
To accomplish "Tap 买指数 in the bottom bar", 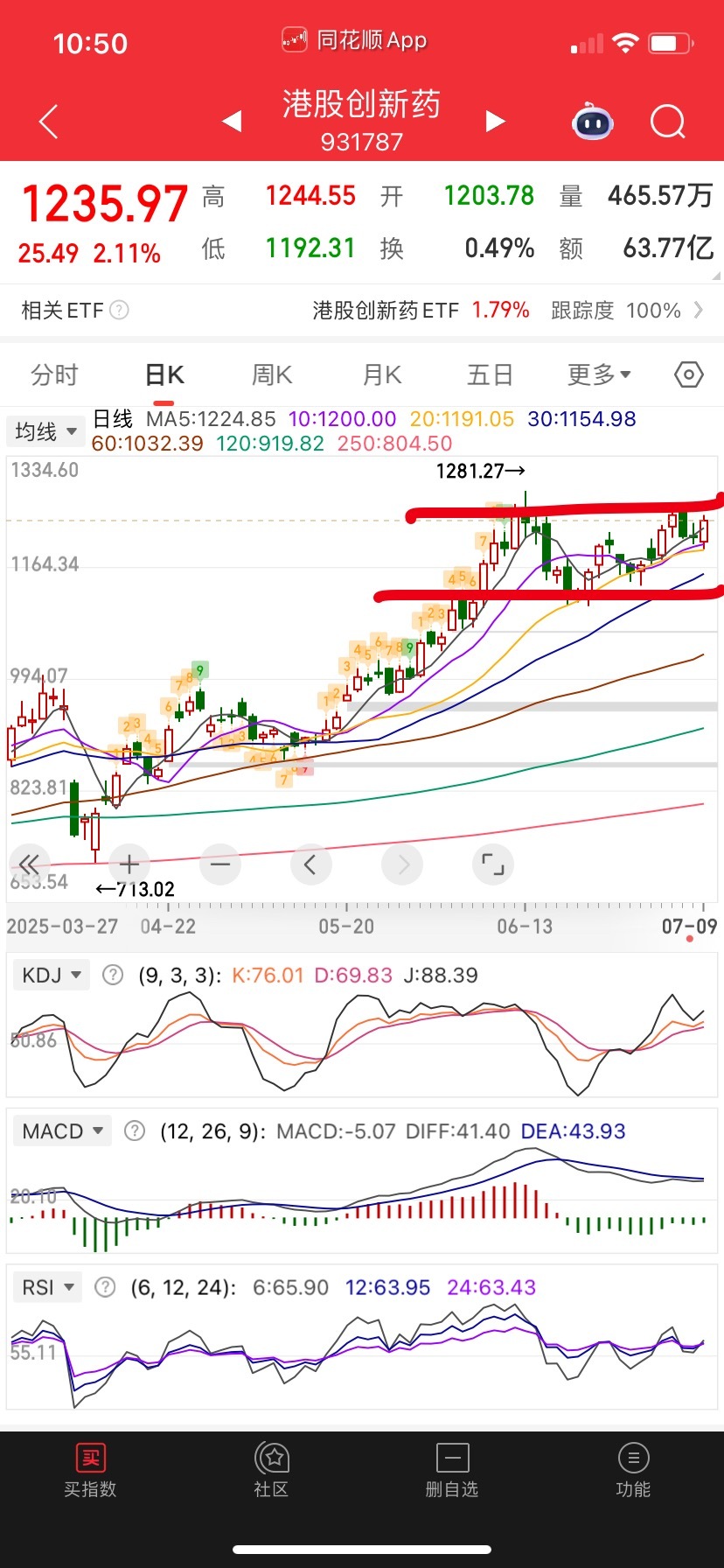I will tap(90, 1470).
